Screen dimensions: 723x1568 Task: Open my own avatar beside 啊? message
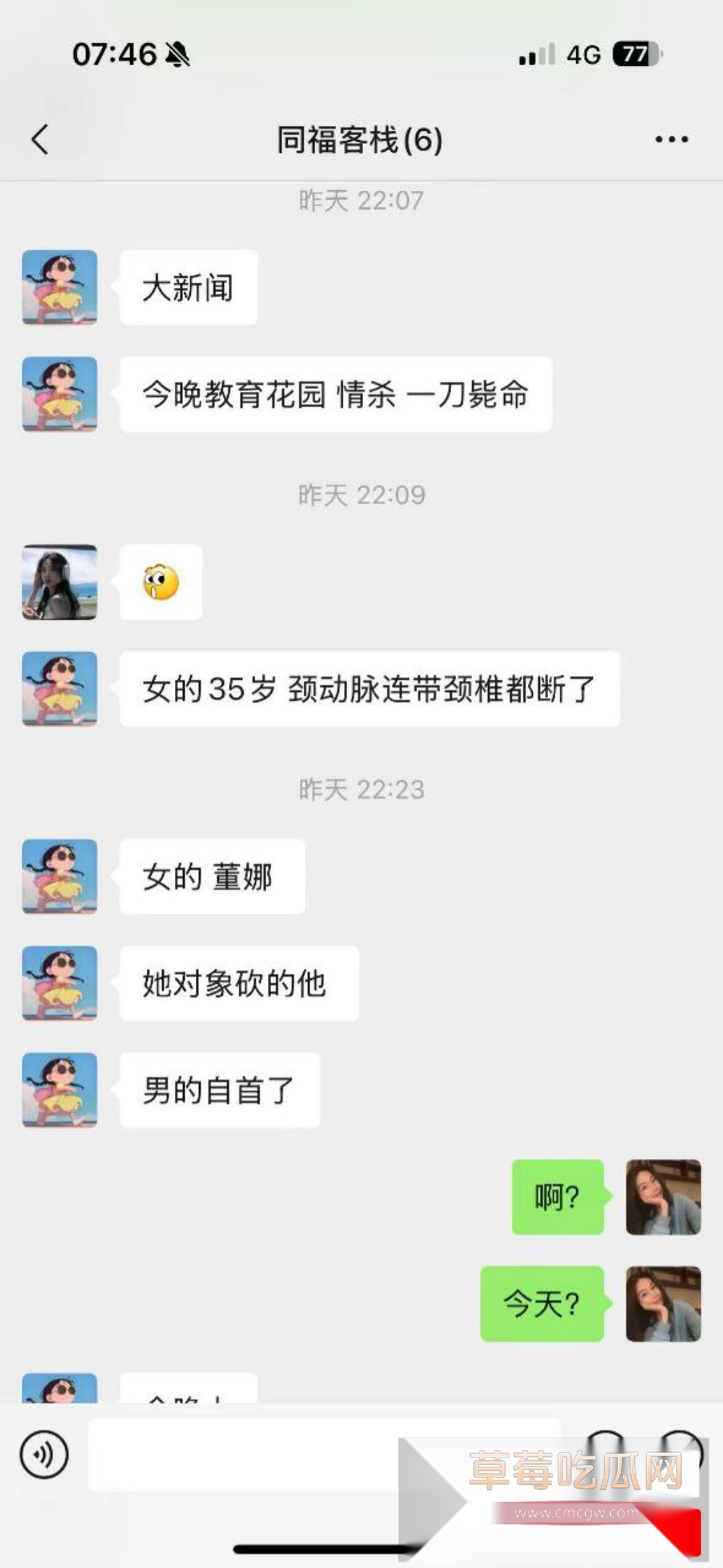(663, 1197)
